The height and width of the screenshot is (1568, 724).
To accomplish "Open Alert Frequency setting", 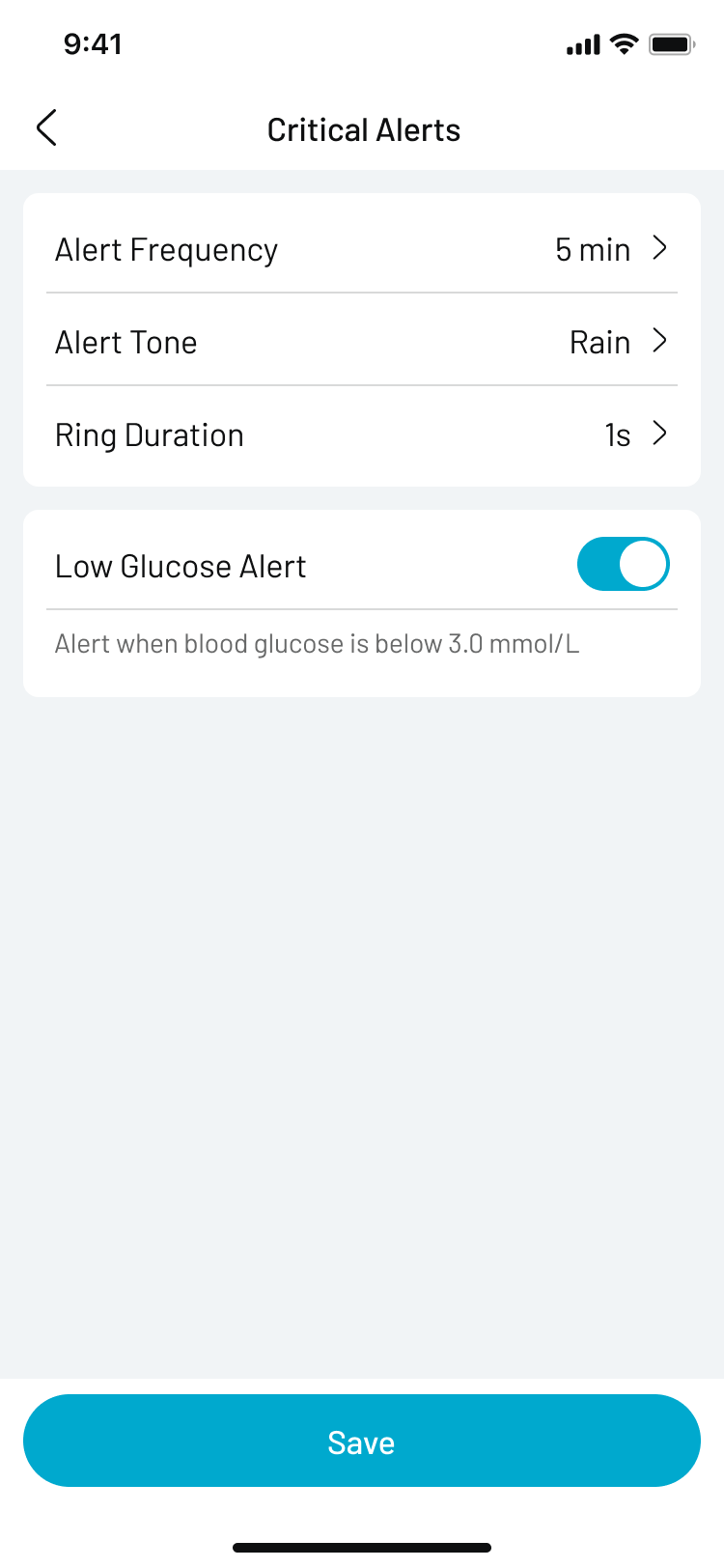I will (362, 249).
